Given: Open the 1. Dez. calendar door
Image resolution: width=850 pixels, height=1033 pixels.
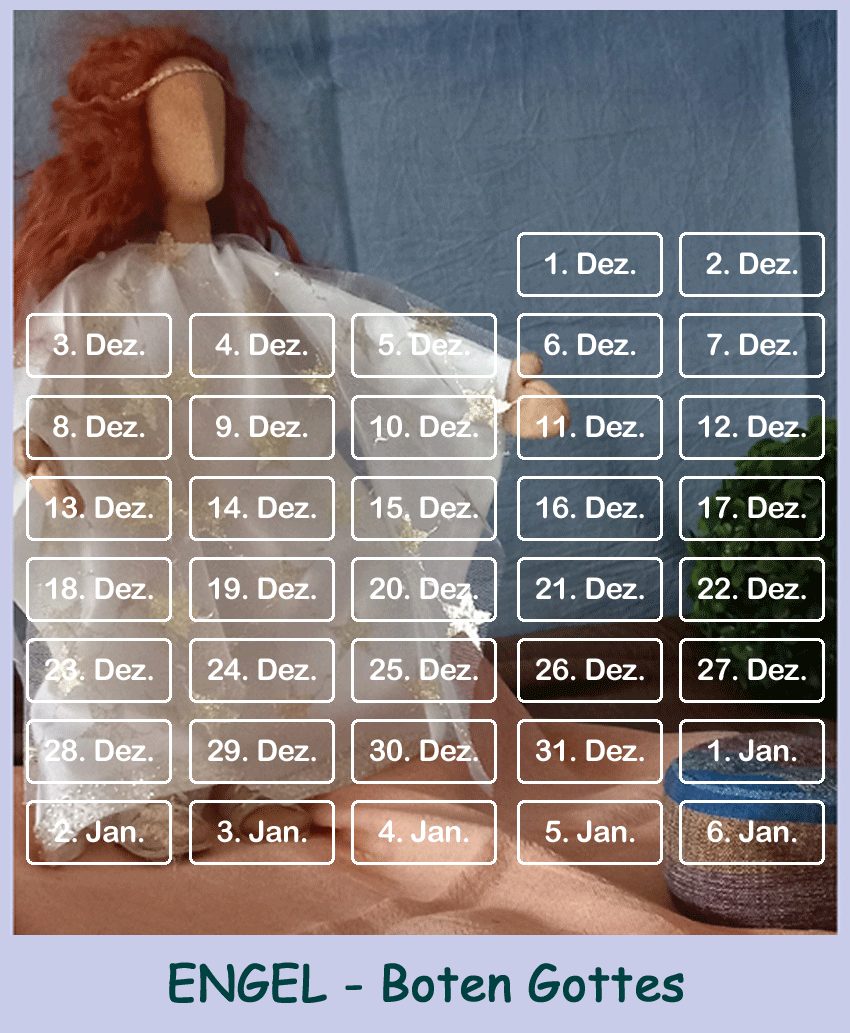Looking at the screenshot, I should [x=590, y=265].
